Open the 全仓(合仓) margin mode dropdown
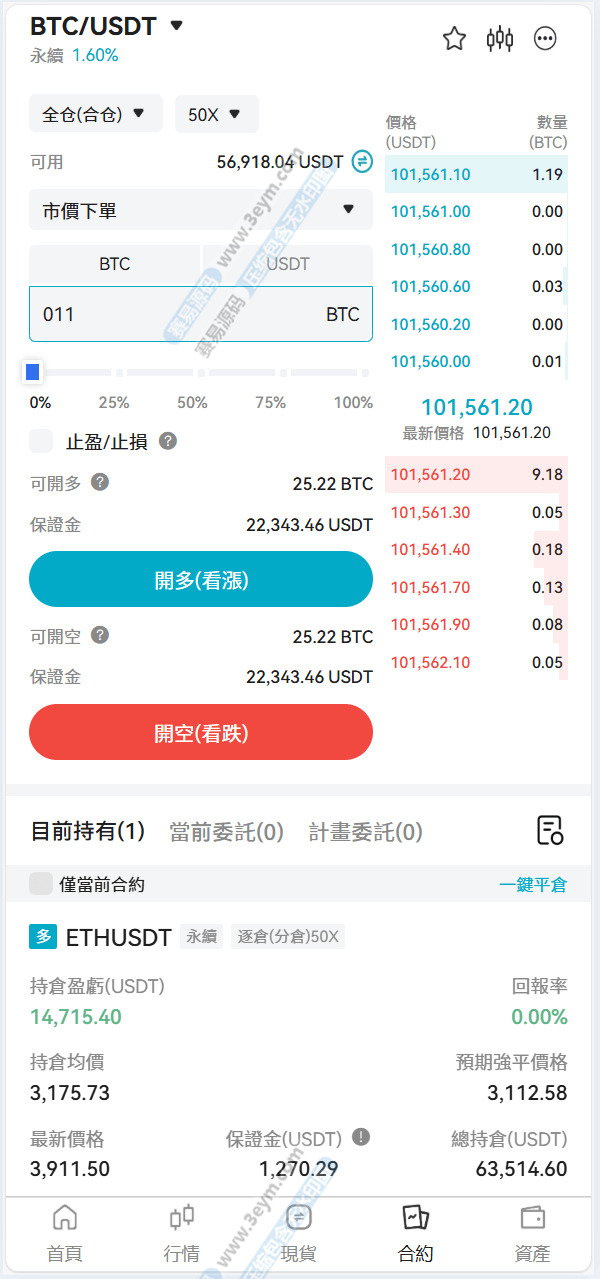 95,114
